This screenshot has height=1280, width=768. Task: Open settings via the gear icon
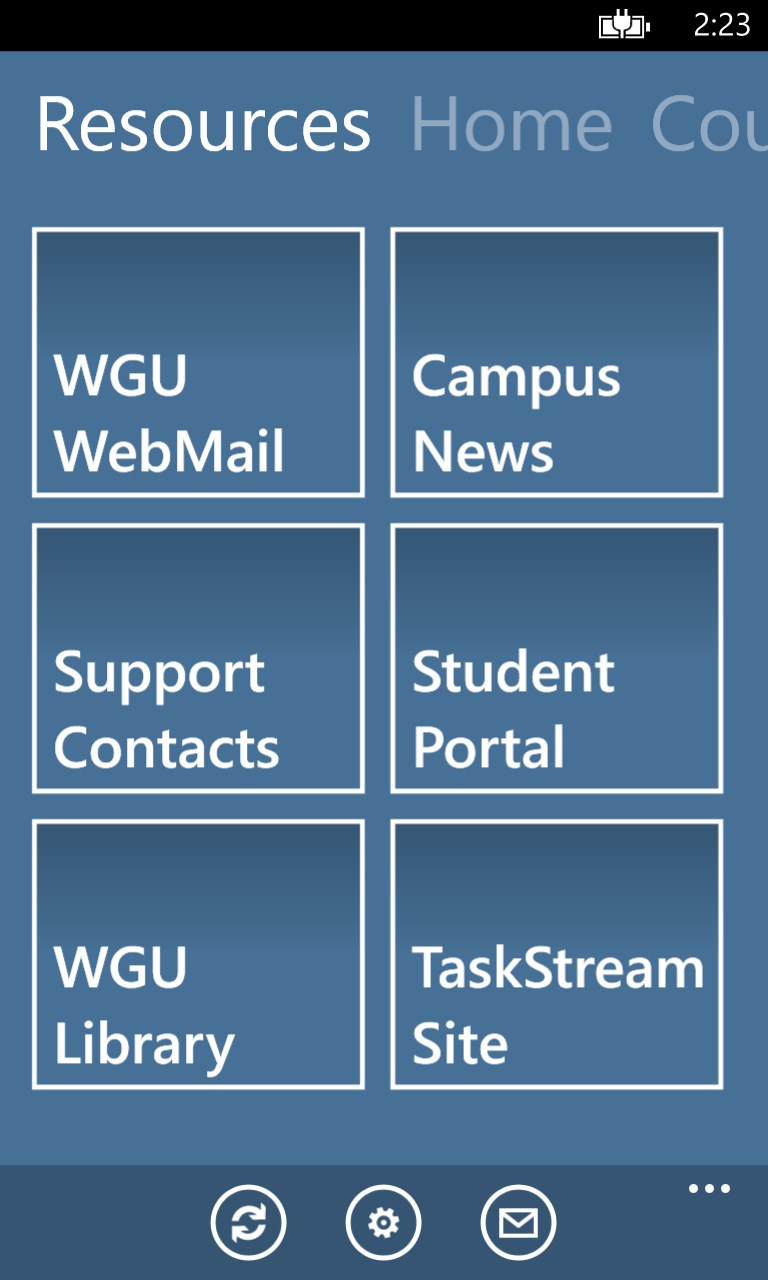pos(383,1222)
